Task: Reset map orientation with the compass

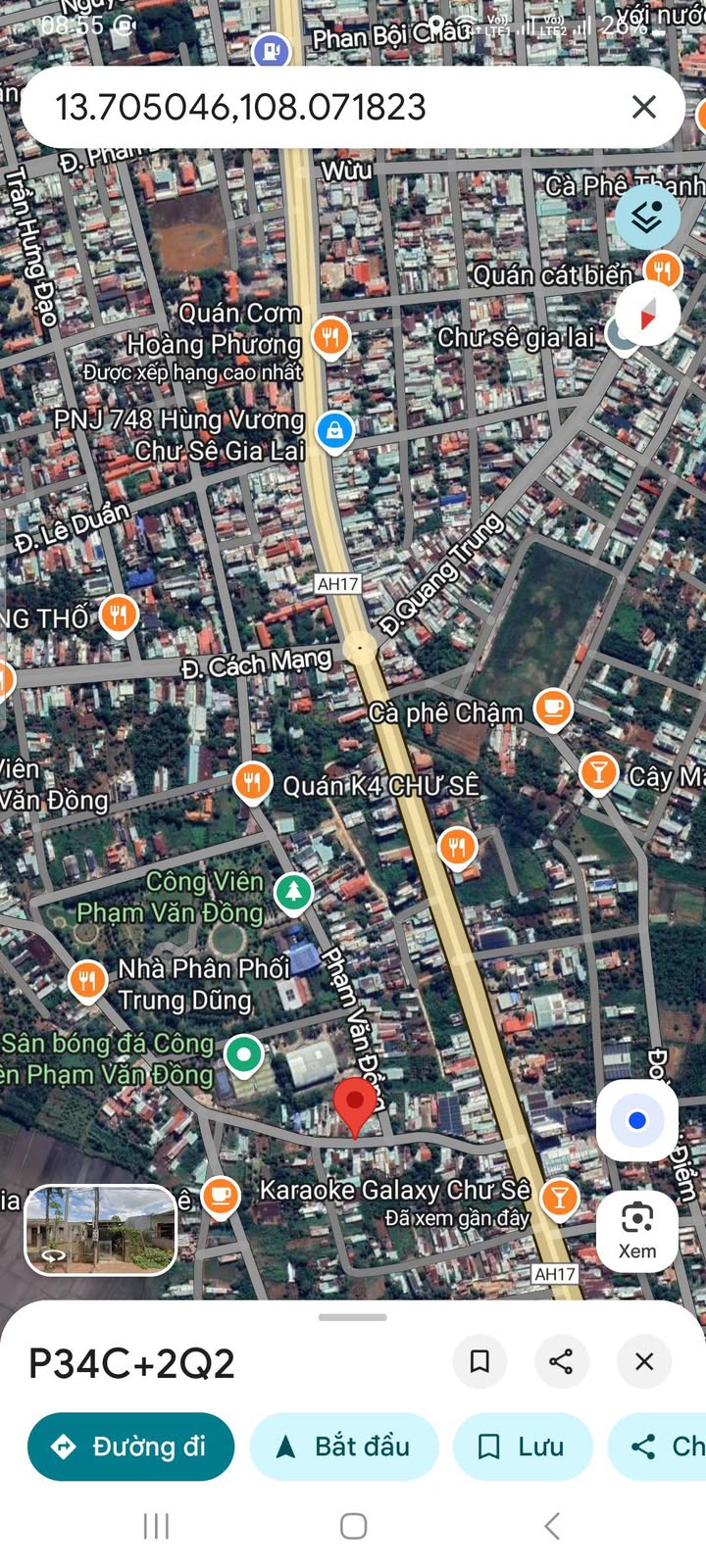Action: tap(646, 316)
